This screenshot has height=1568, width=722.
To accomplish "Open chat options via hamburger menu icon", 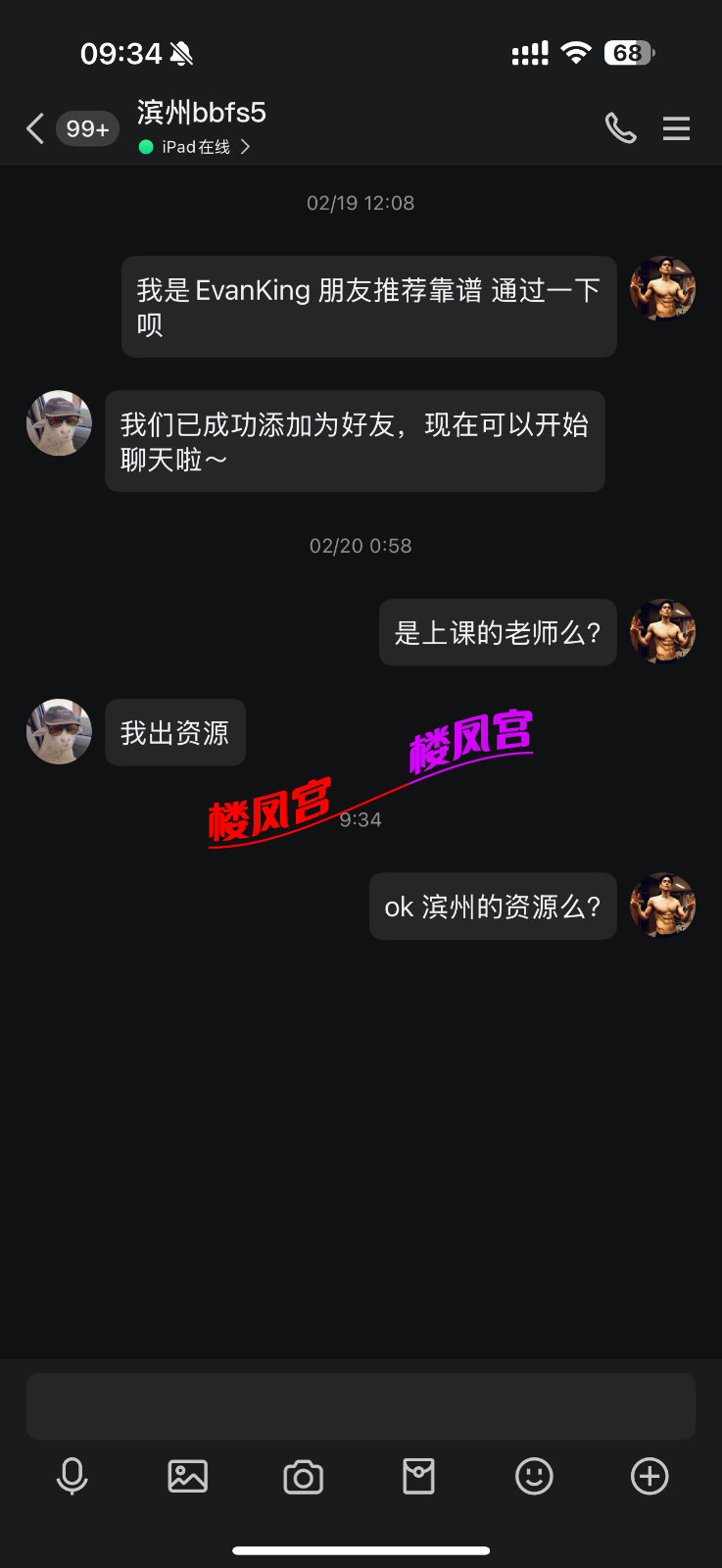I will point(676,127).
